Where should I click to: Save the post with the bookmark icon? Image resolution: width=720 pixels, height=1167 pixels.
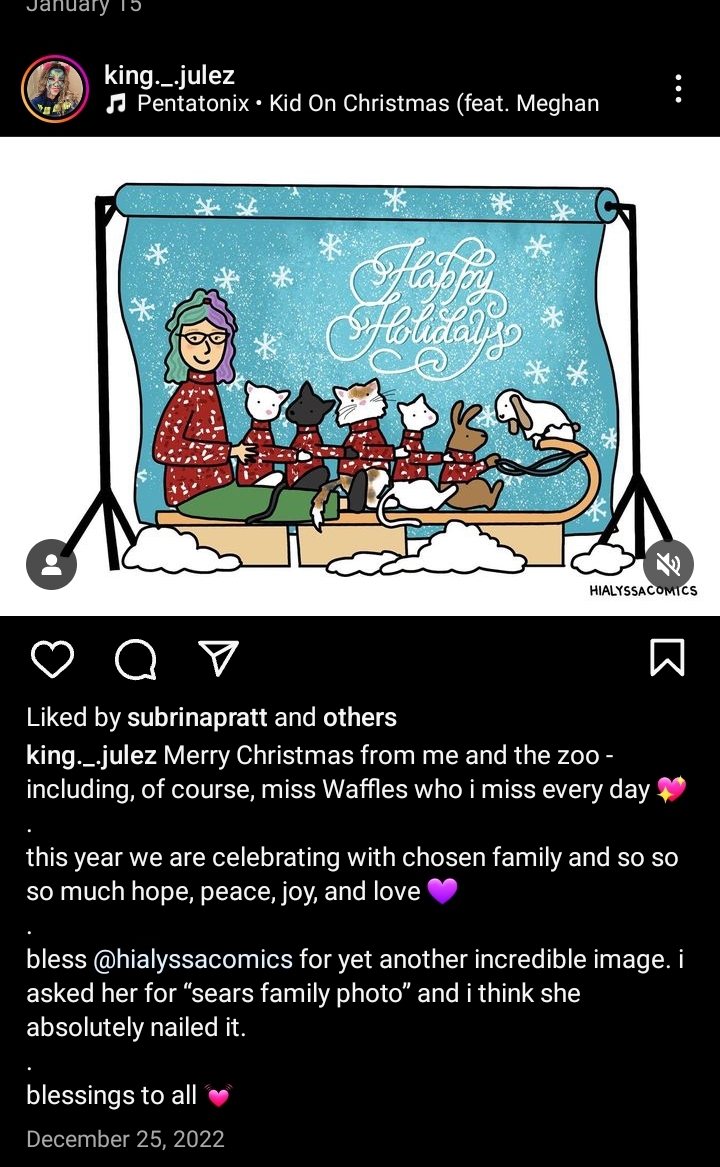pos(667,658)
